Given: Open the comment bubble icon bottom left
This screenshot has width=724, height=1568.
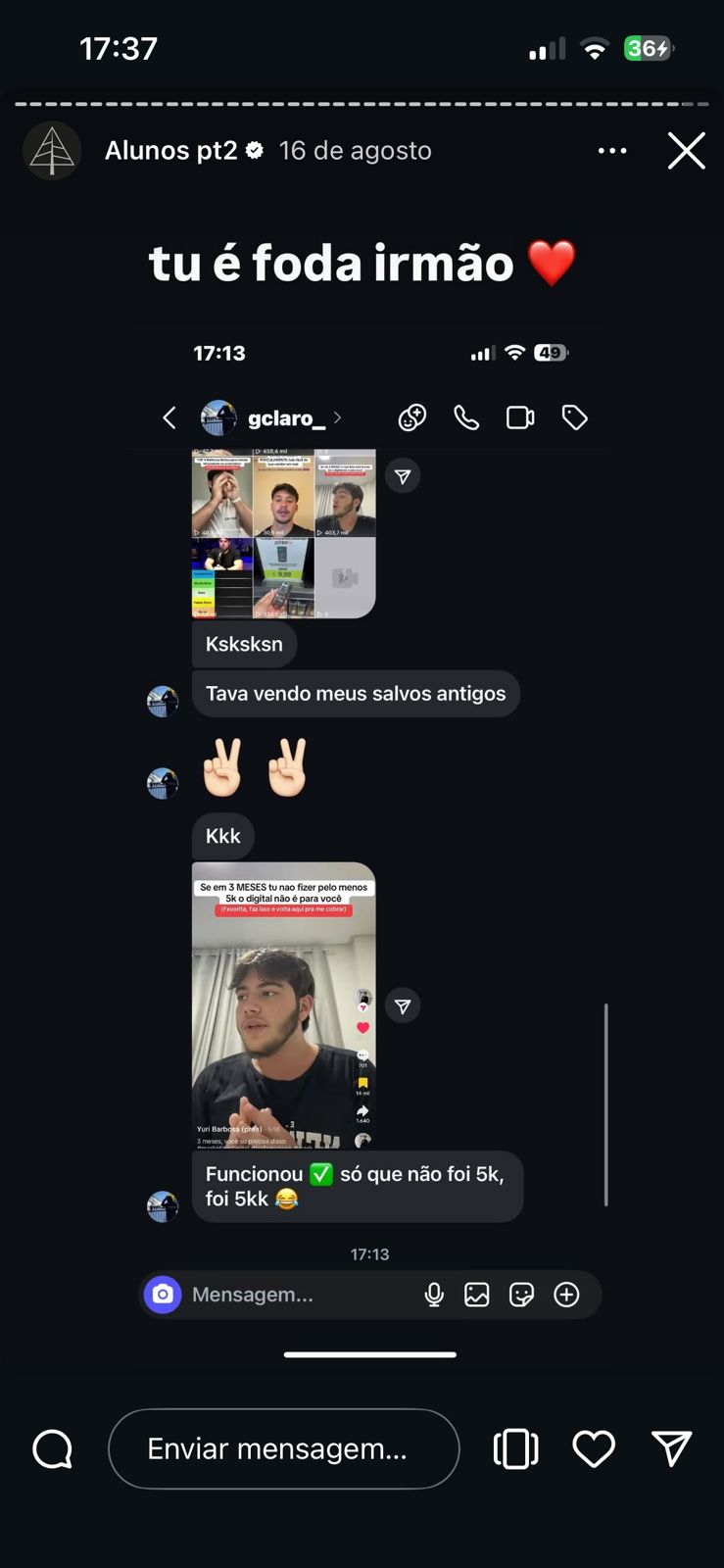Looking at the screenshot, I should tap(51, 1448).
